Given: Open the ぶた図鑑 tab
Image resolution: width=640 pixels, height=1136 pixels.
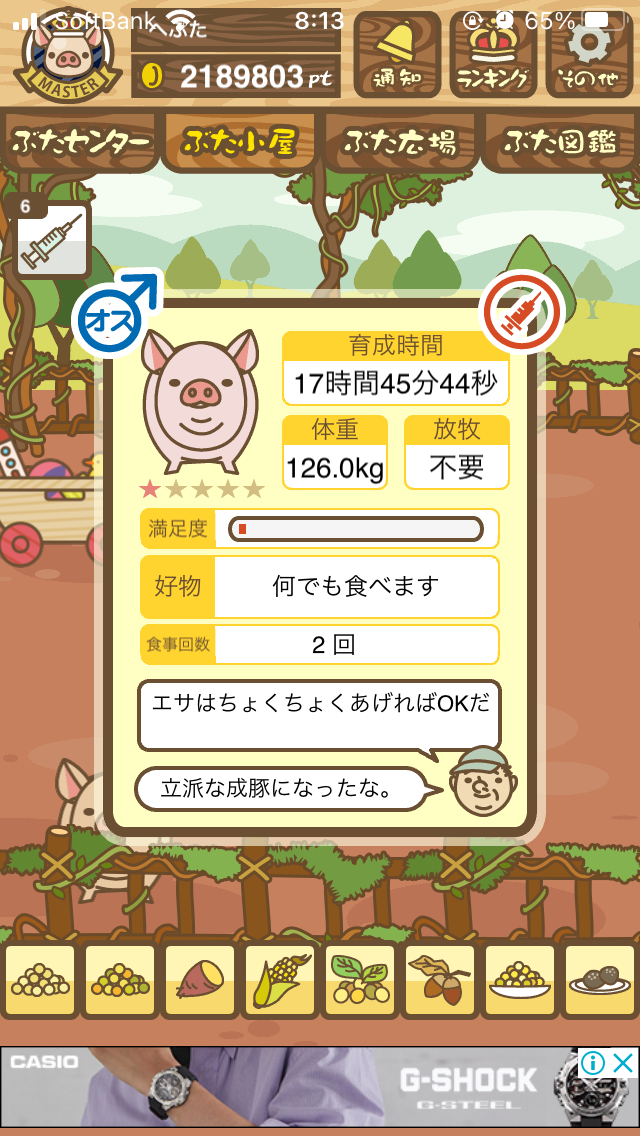Looking at the screenshot, I should (562, 142).
